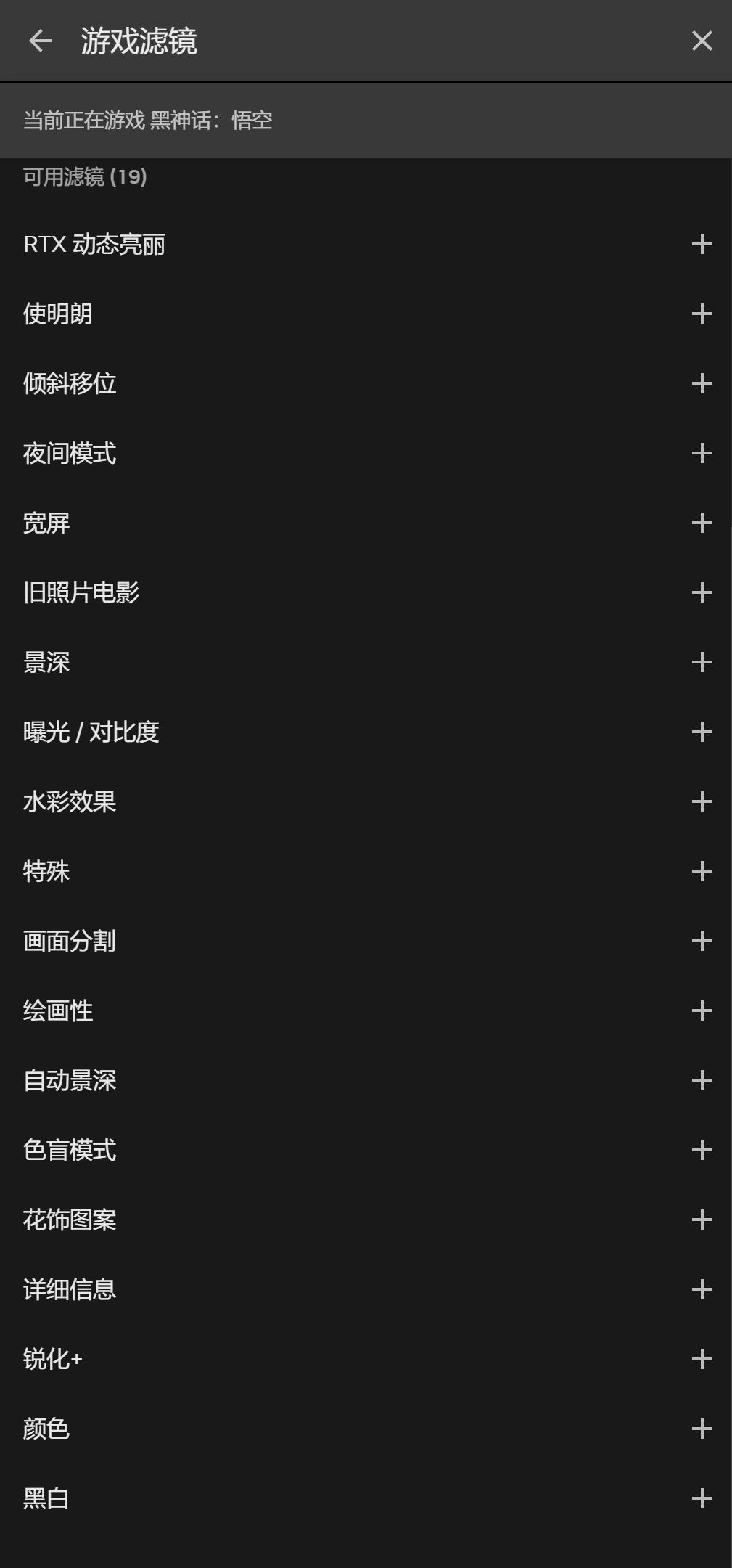Enable the 宽屏 filter
This screenshot has height=1568, width=732.
[702, 523]
